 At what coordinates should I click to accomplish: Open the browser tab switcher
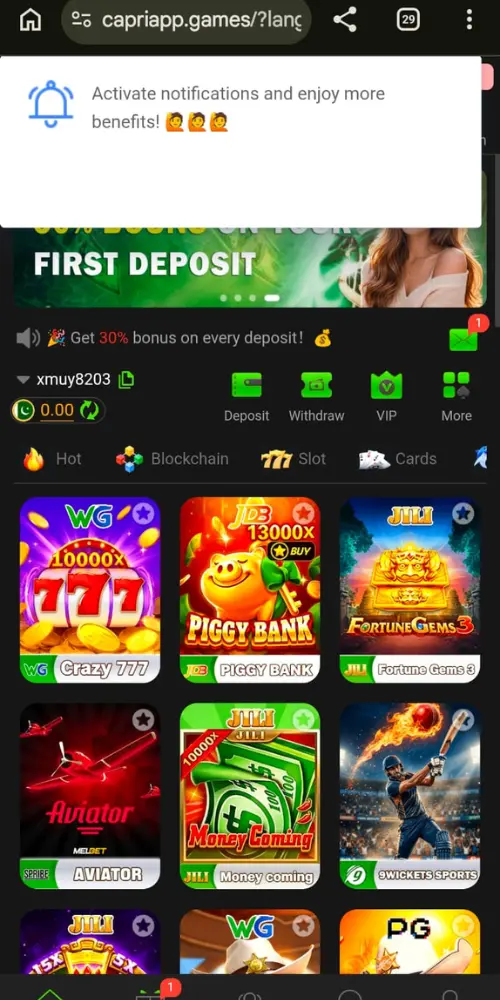(408, 20)
